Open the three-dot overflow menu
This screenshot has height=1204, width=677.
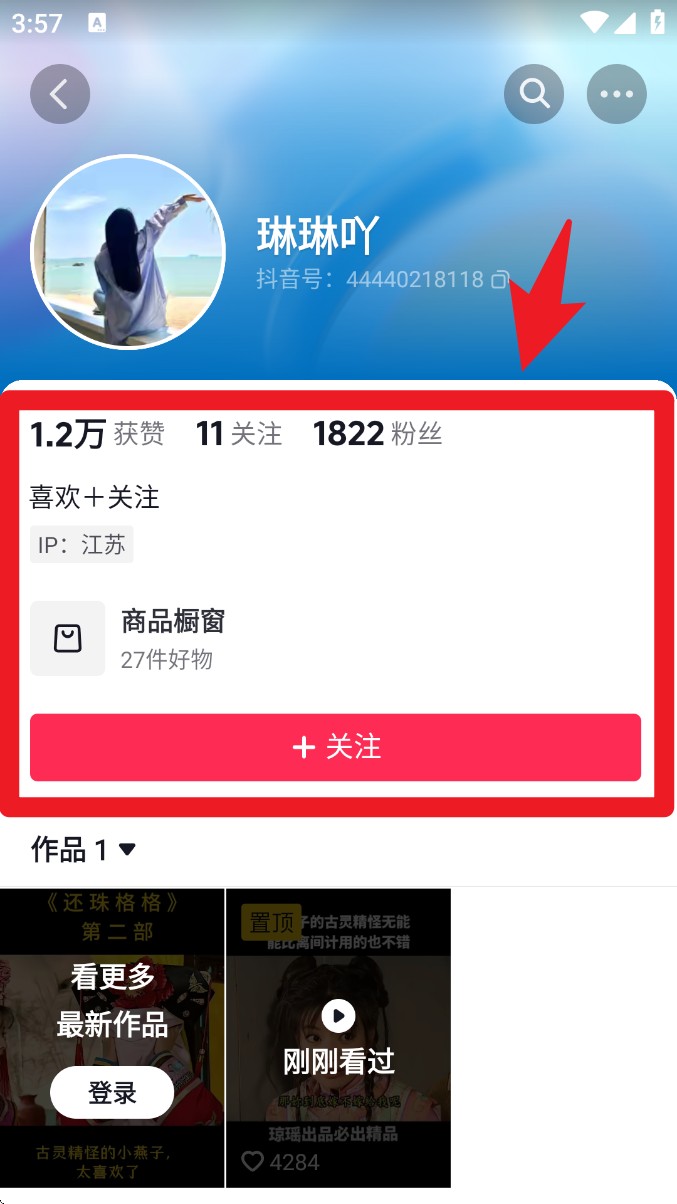[x=616, y=95]
